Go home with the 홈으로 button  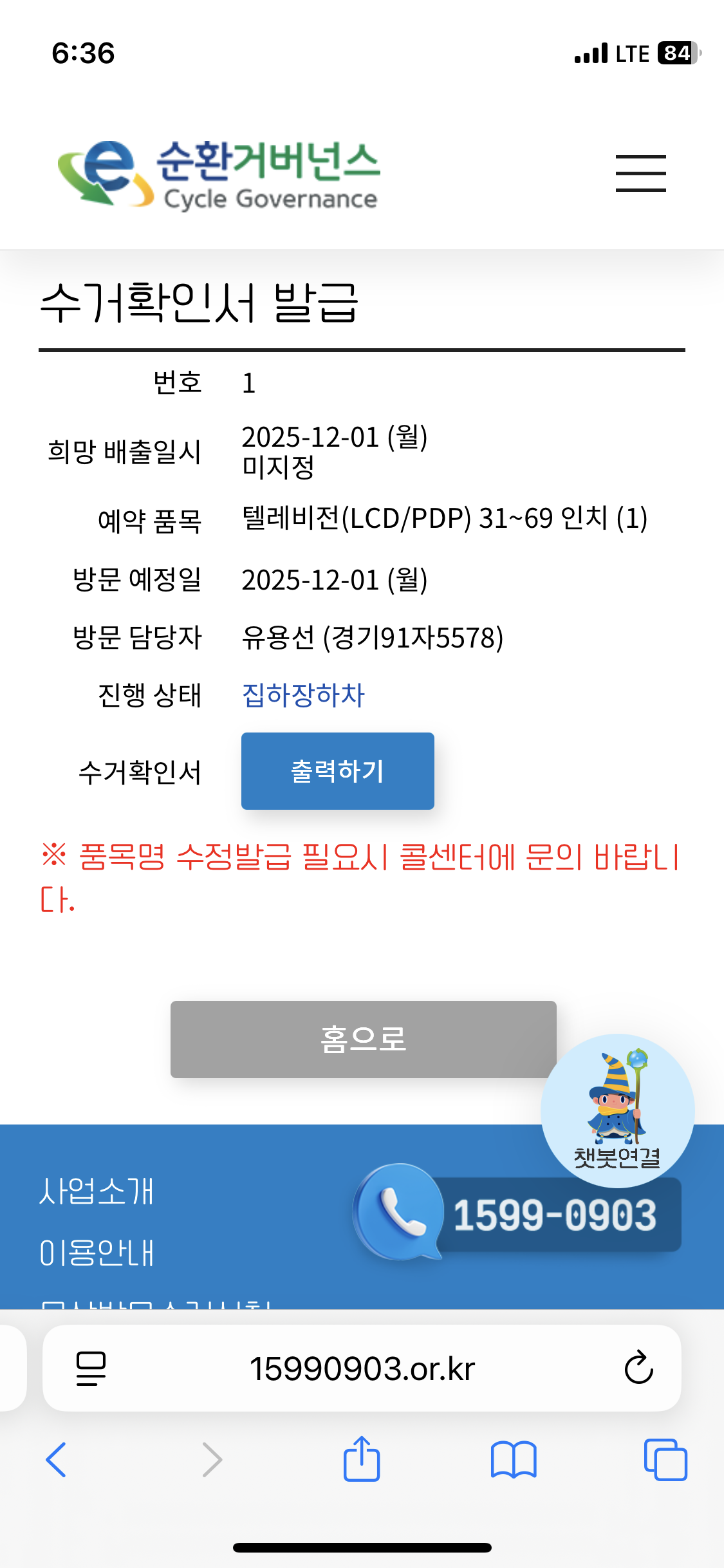pyautogui.click(x=363, y=1039)
